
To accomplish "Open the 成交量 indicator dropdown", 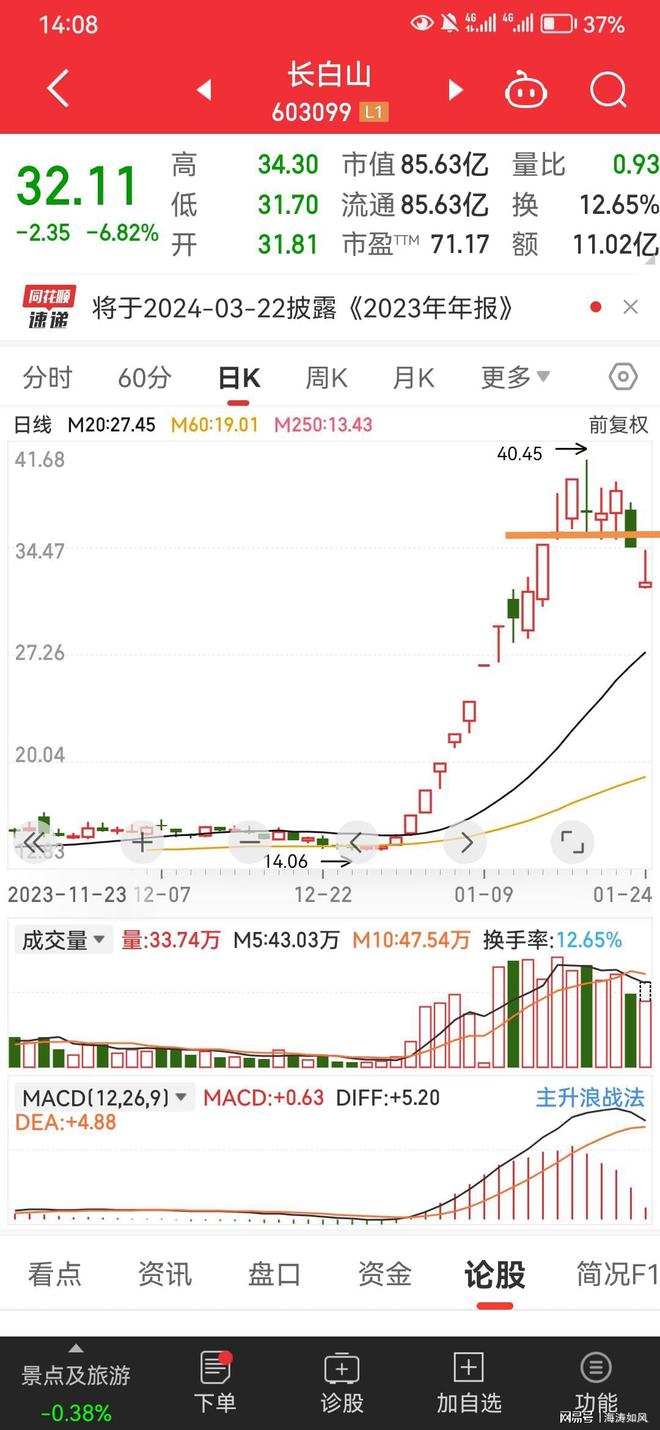I will pos(64,940).
